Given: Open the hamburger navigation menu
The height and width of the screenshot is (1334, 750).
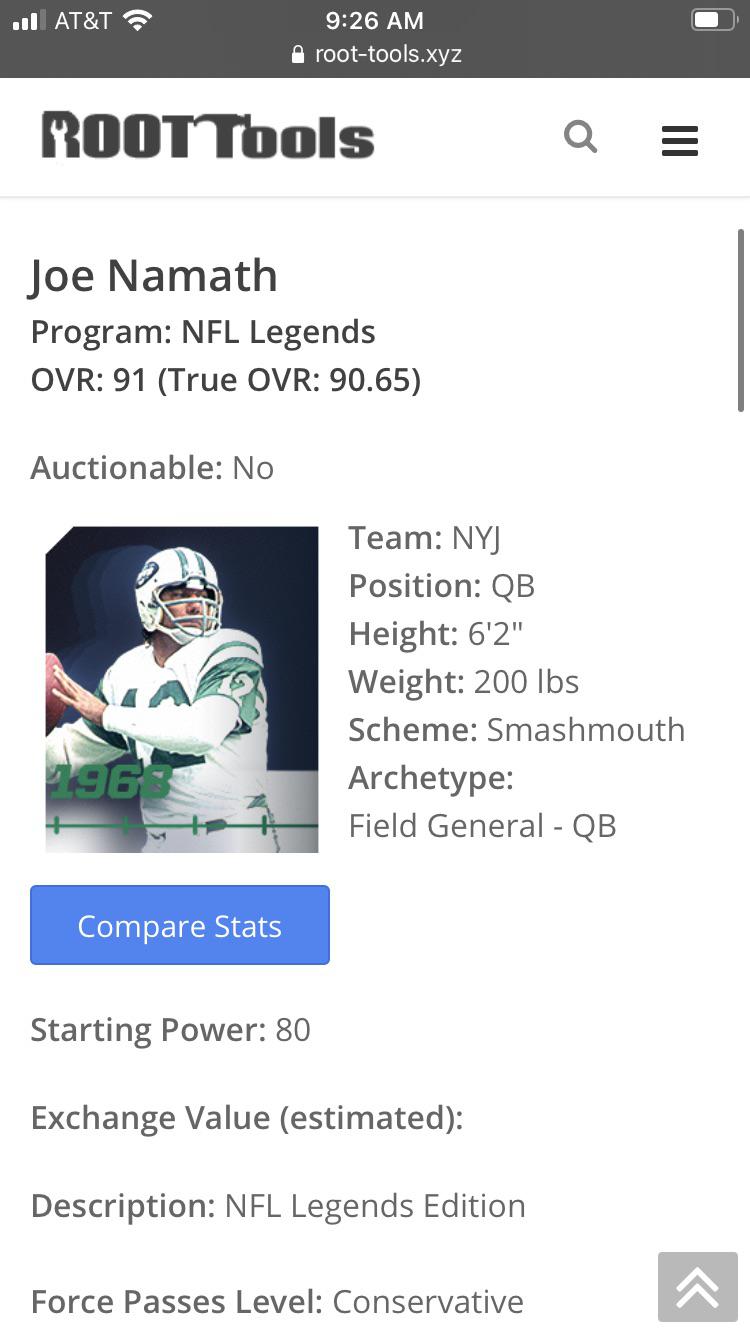Looking at the screenshot, I should pos(679,139).
